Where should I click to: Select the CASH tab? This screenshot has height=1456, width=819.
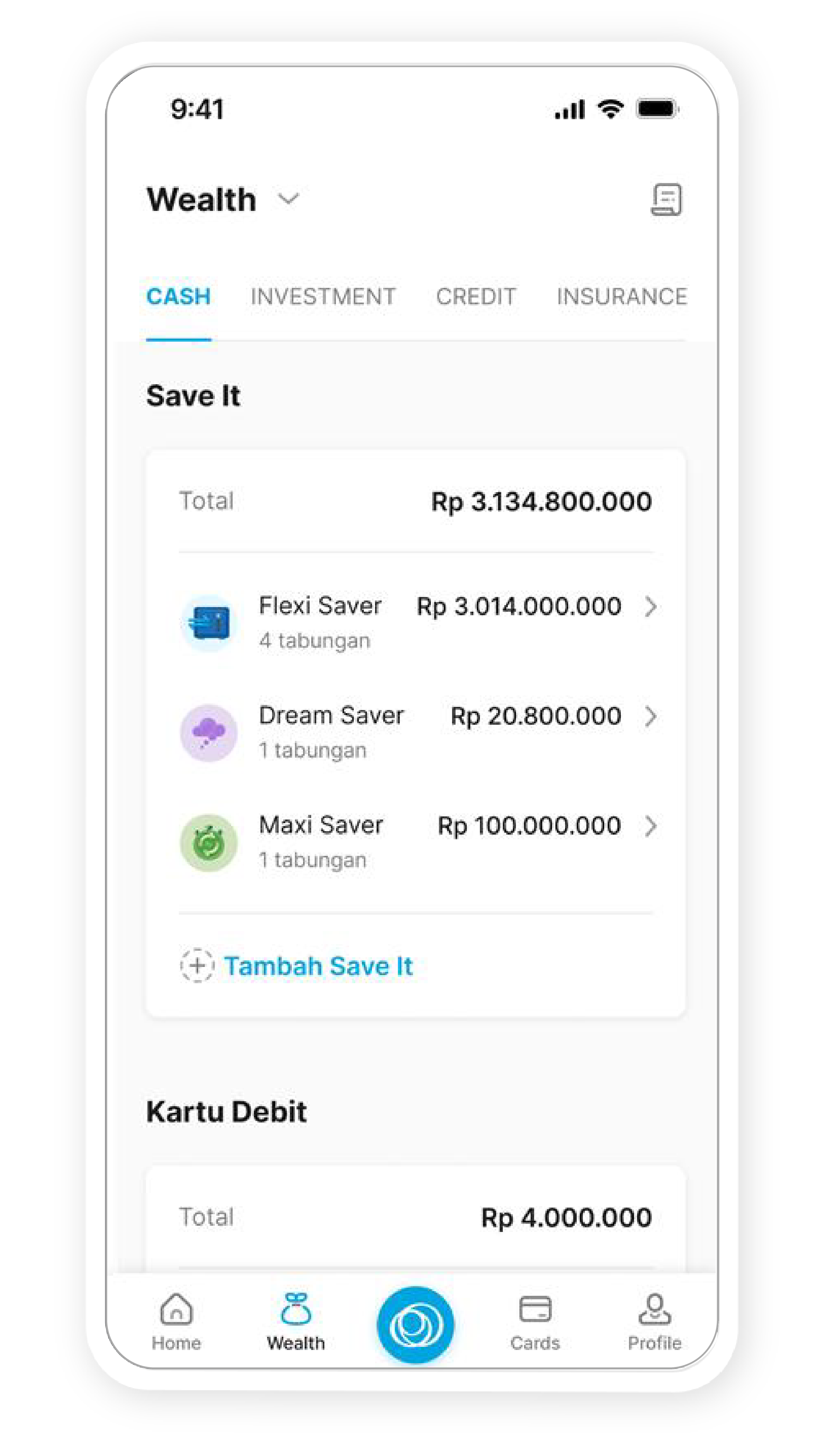(178, 297)
